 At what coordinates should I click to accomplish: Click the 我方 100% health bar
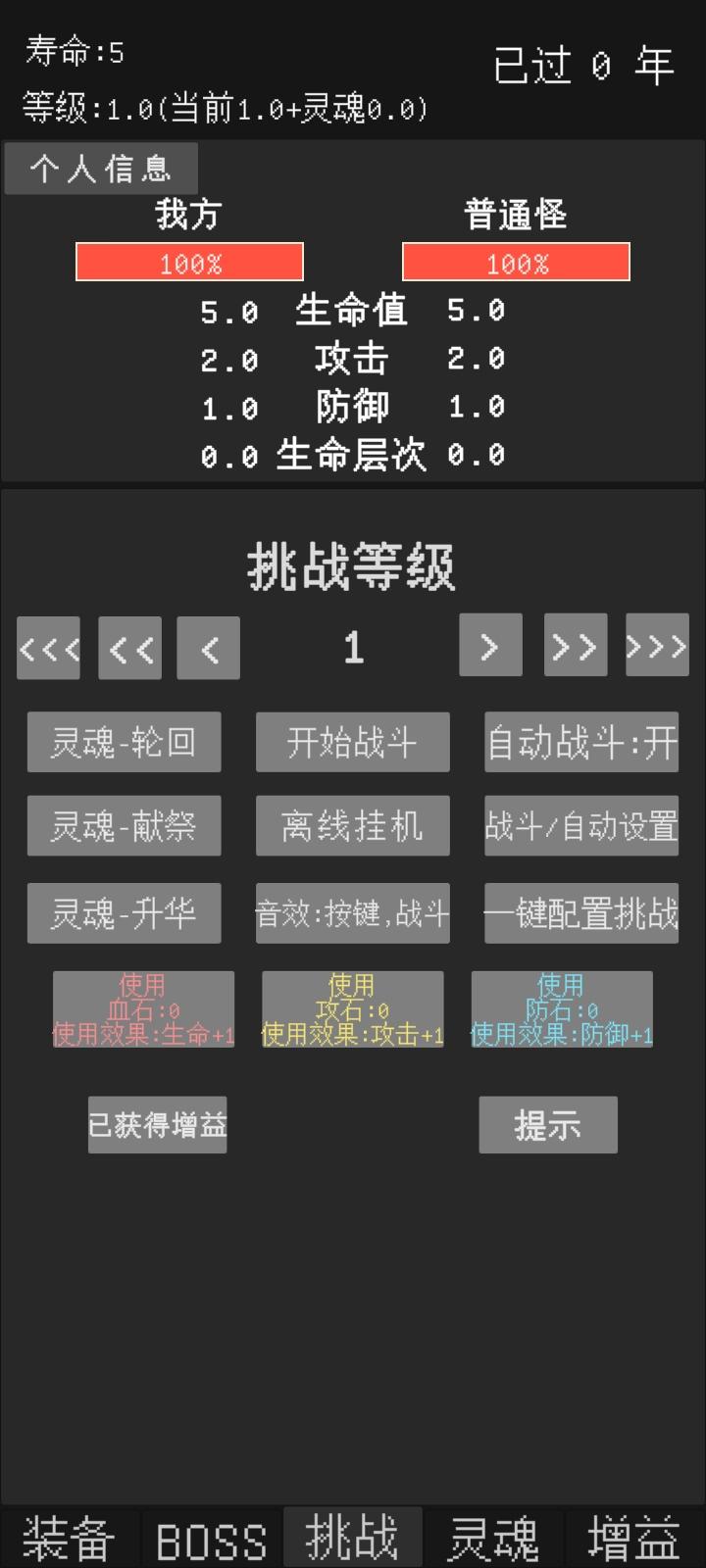point(189,262)
